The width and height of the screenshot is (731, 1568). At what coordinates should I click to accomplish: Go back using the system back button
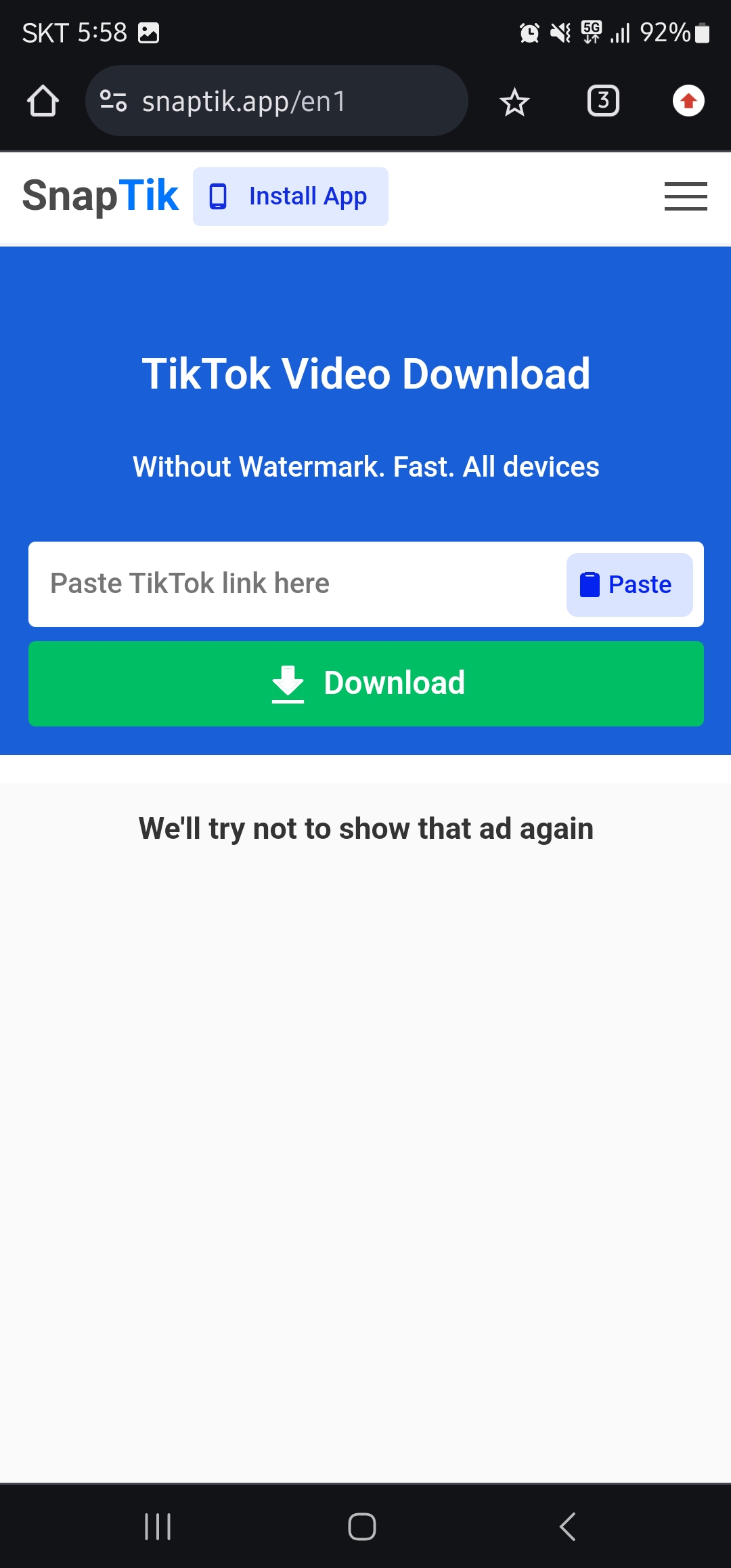568,1526
